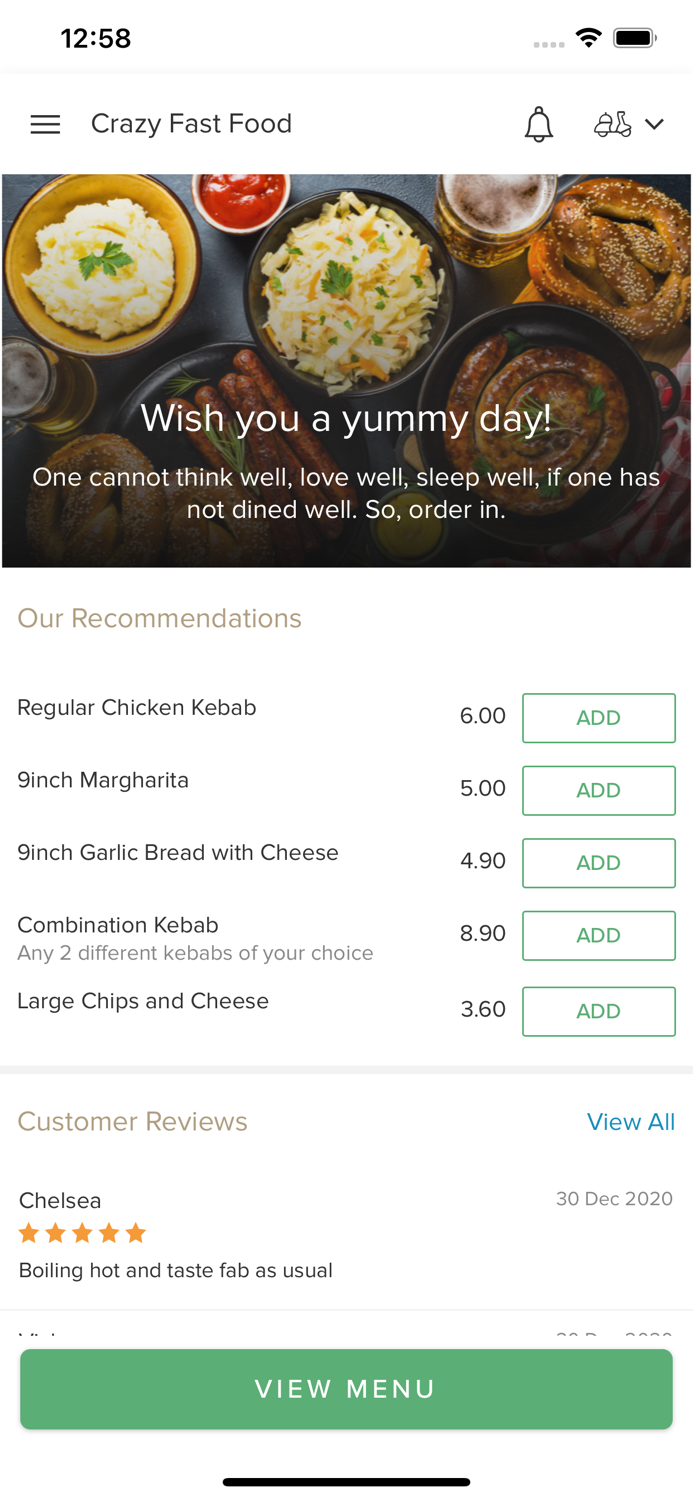Viewport: 693px width, 1500px height.
Task: Expand the delivery type dropdown
Action: (x=629, y=124)
